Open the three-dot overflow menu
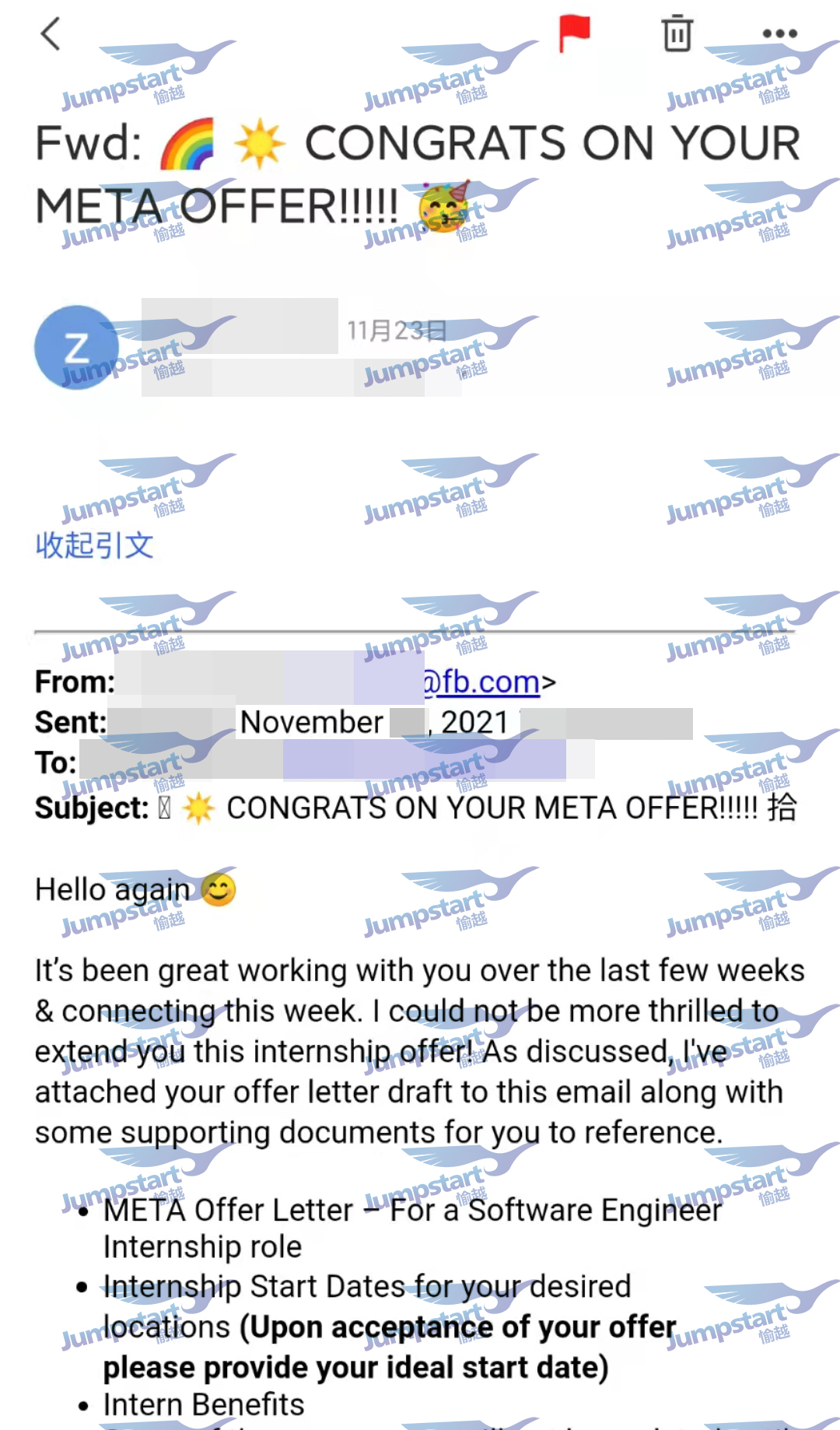The height and width of the screenshot is (1430, 840). (x=779, y=34)
